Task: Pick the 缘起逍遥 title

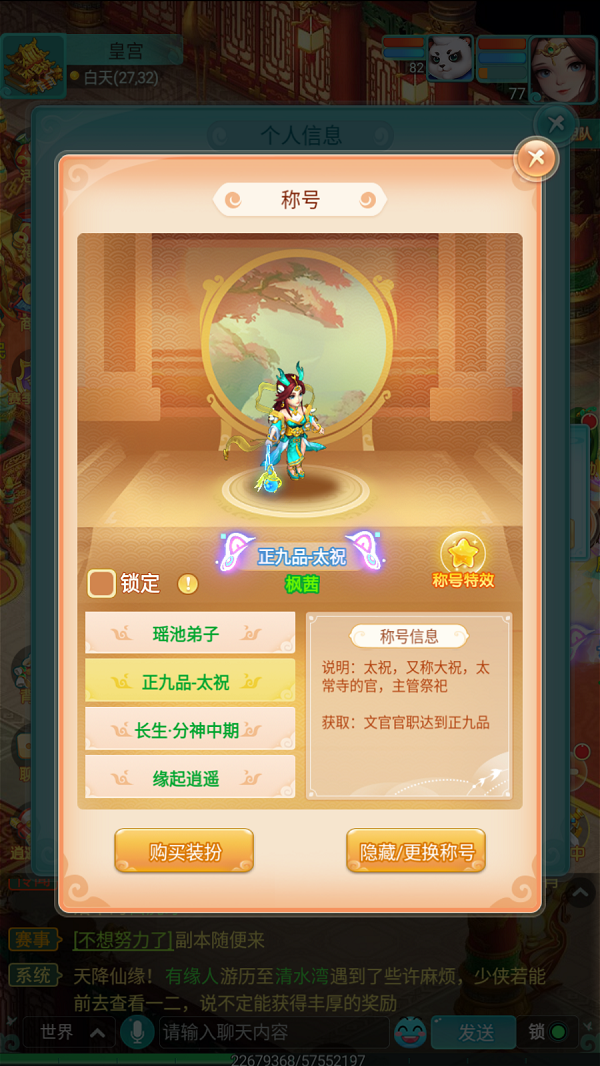Action: (x=190, y=778)
